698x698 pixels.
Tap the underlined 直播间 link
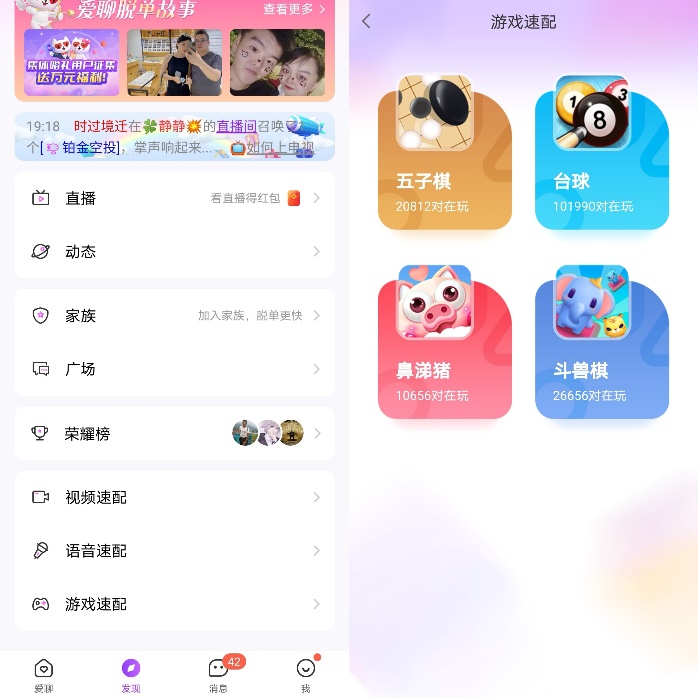click(236, 126)
